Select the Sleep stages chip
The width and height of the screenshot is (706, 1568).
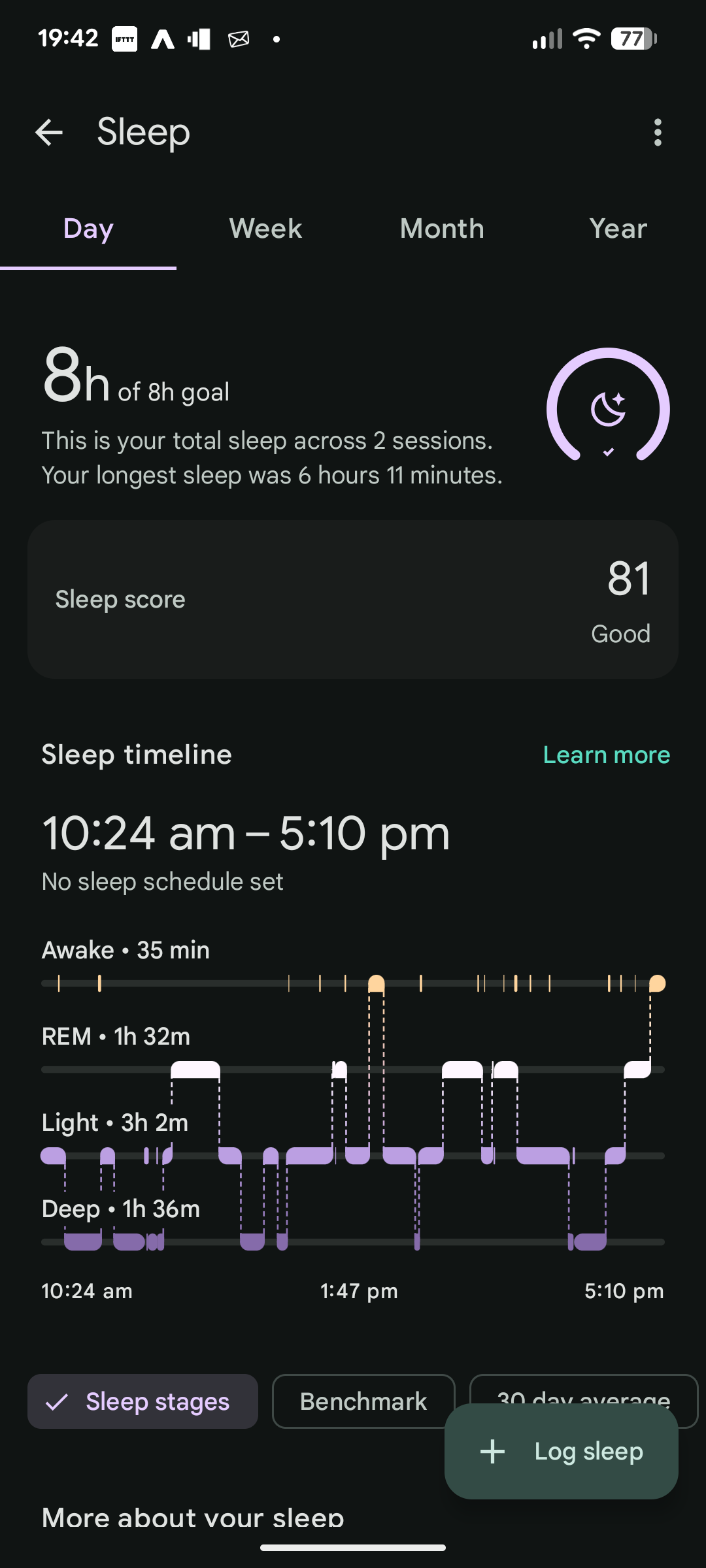(x=143, y=1401)
